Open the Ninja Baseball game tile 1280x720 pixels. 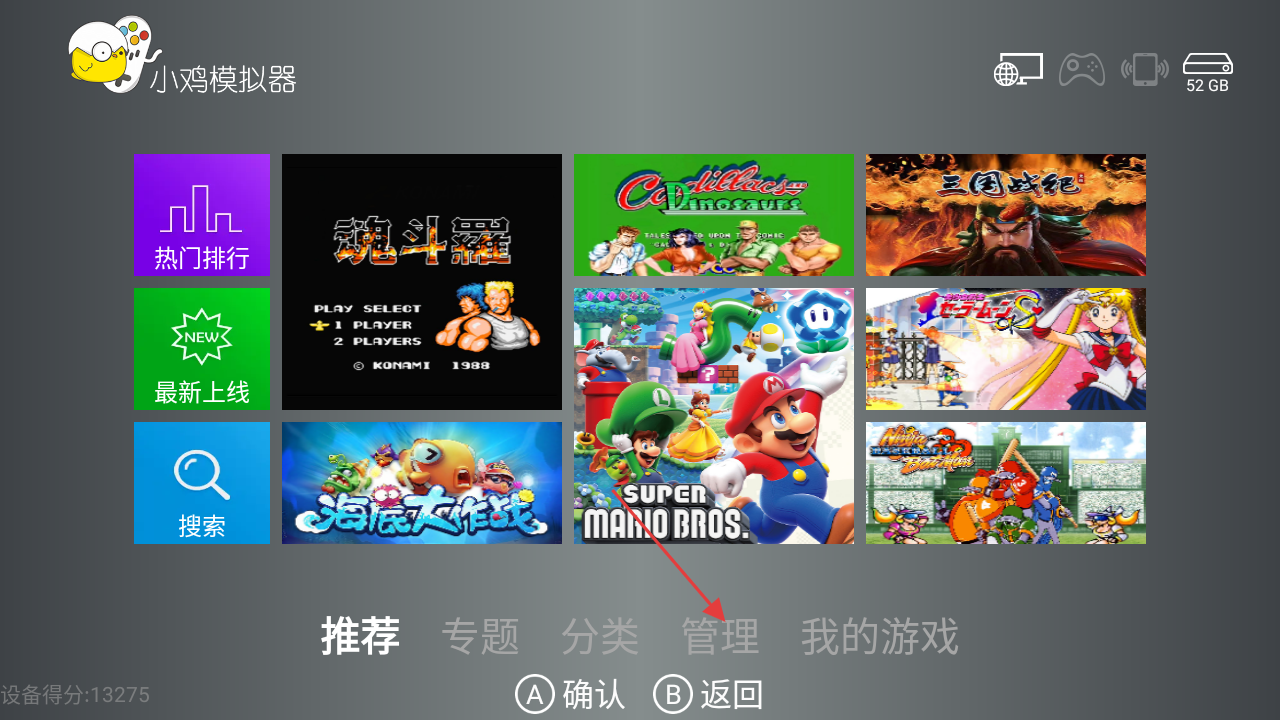click(1005, 483)
